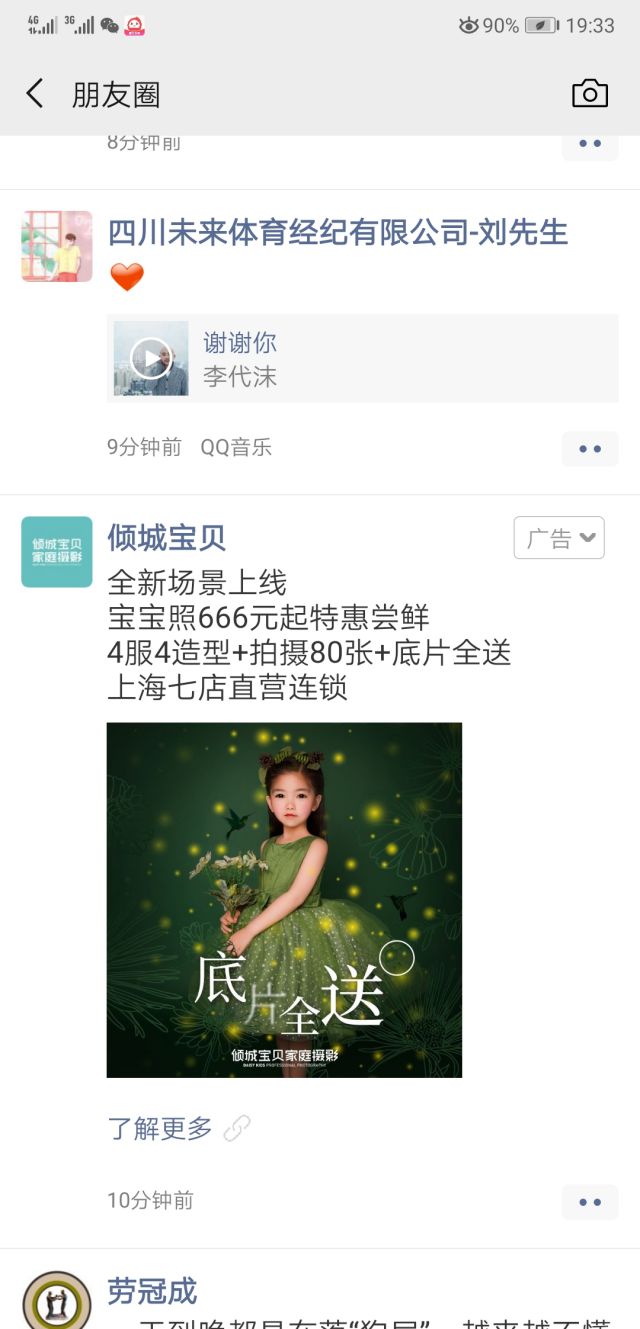Open the camera to post a moment
This screenshot has height=1329, width=640.
[590, 94]
